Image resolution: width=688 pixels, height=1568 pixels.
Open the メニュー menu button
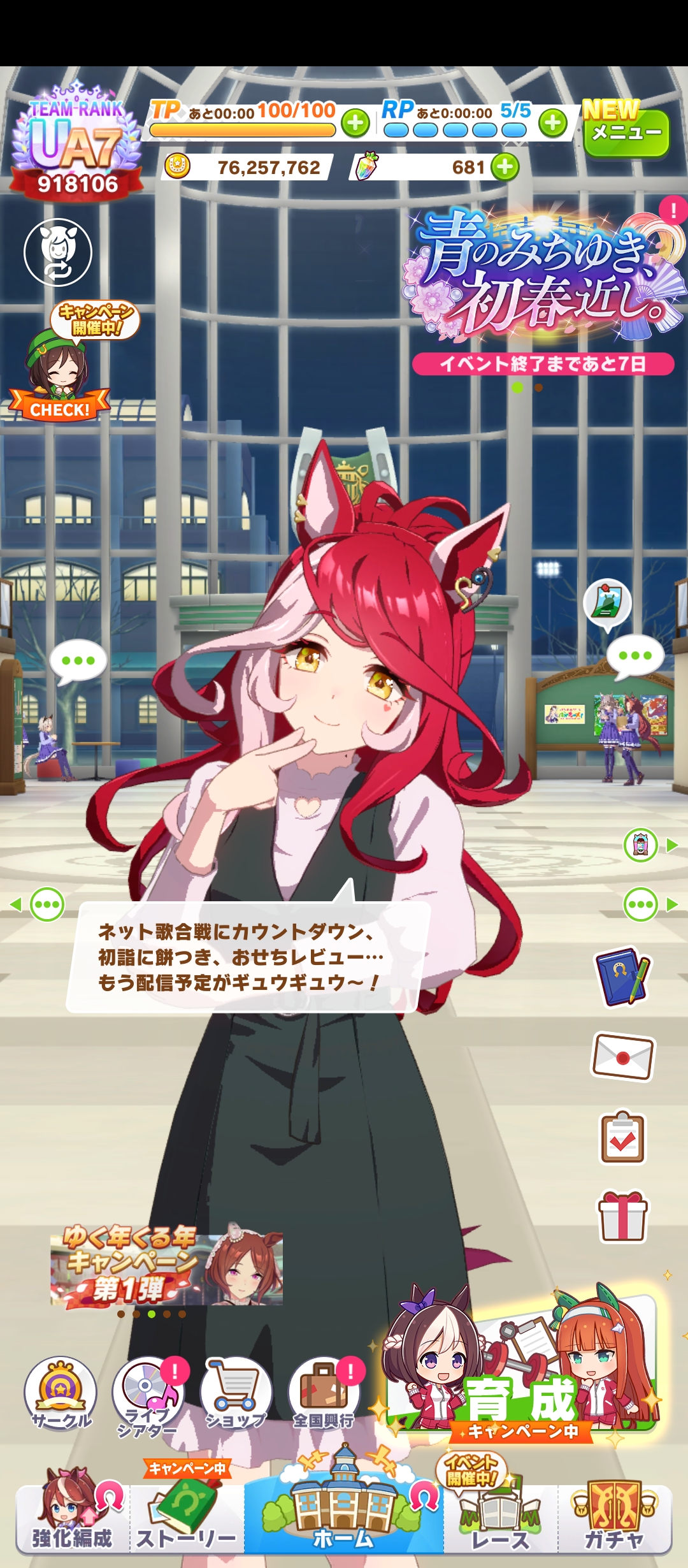click(x=626, y=132)
